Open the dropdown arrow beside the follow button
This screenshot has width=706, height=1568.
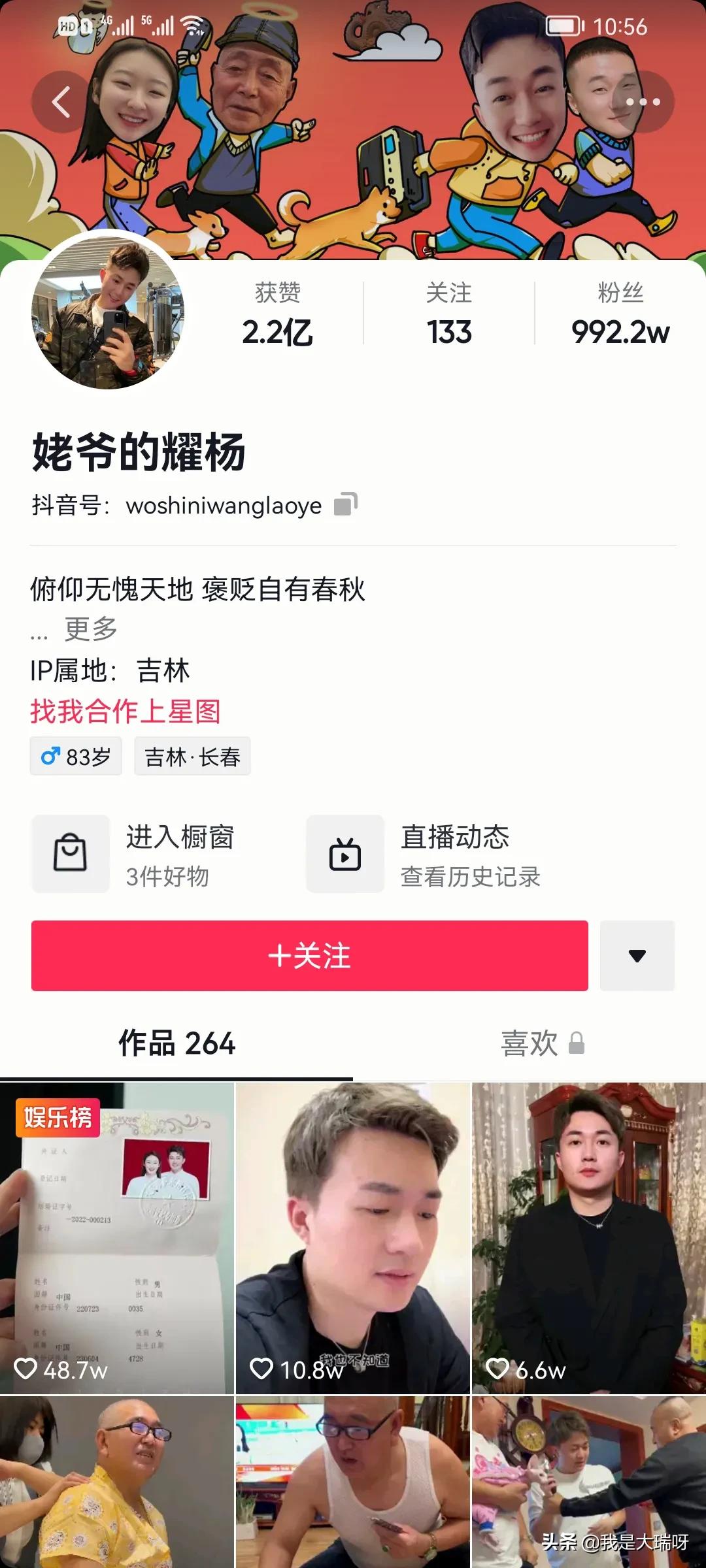637,956
